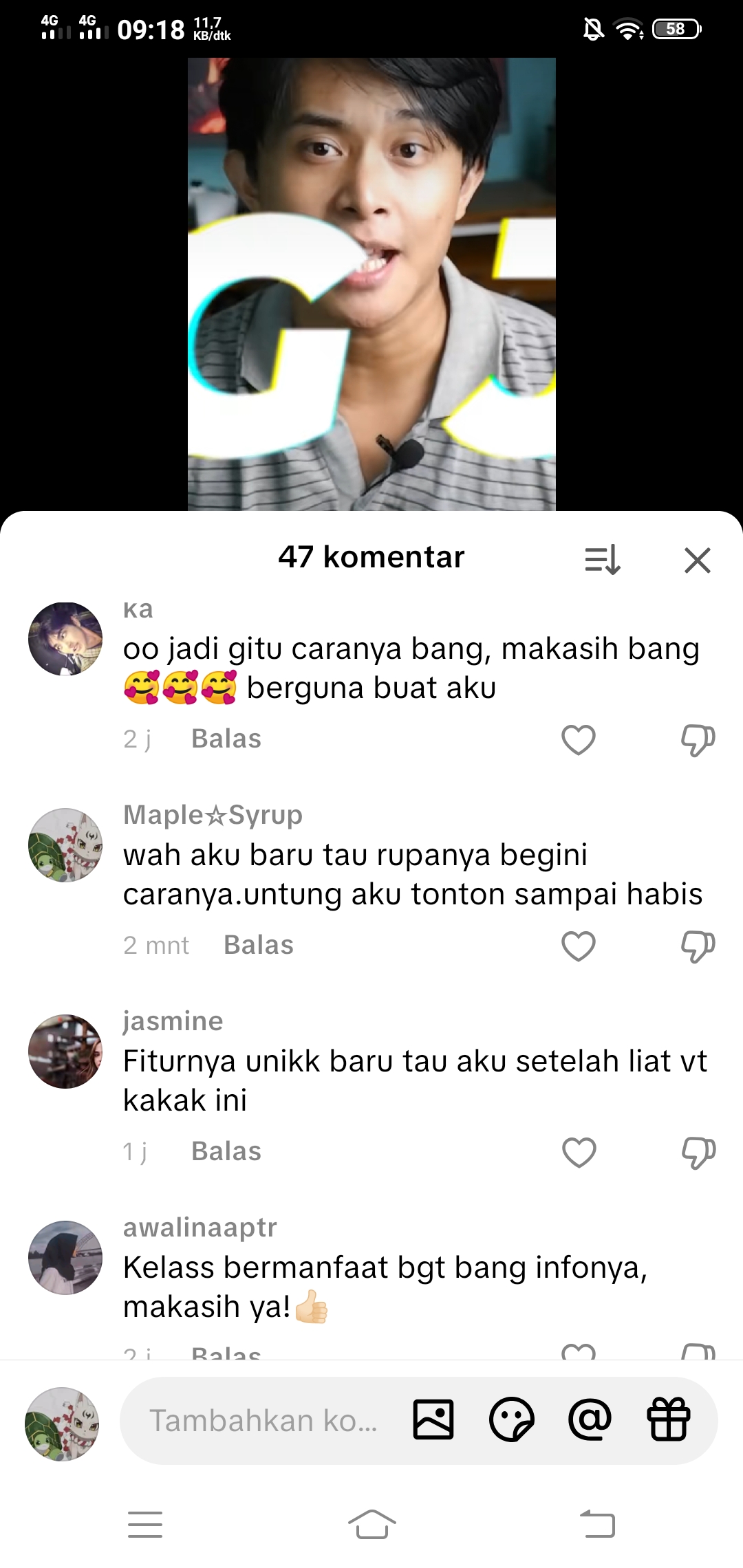Screen dimensions: 743x1568
Task: Send a gift using the gift icon
Action: 668,1419
